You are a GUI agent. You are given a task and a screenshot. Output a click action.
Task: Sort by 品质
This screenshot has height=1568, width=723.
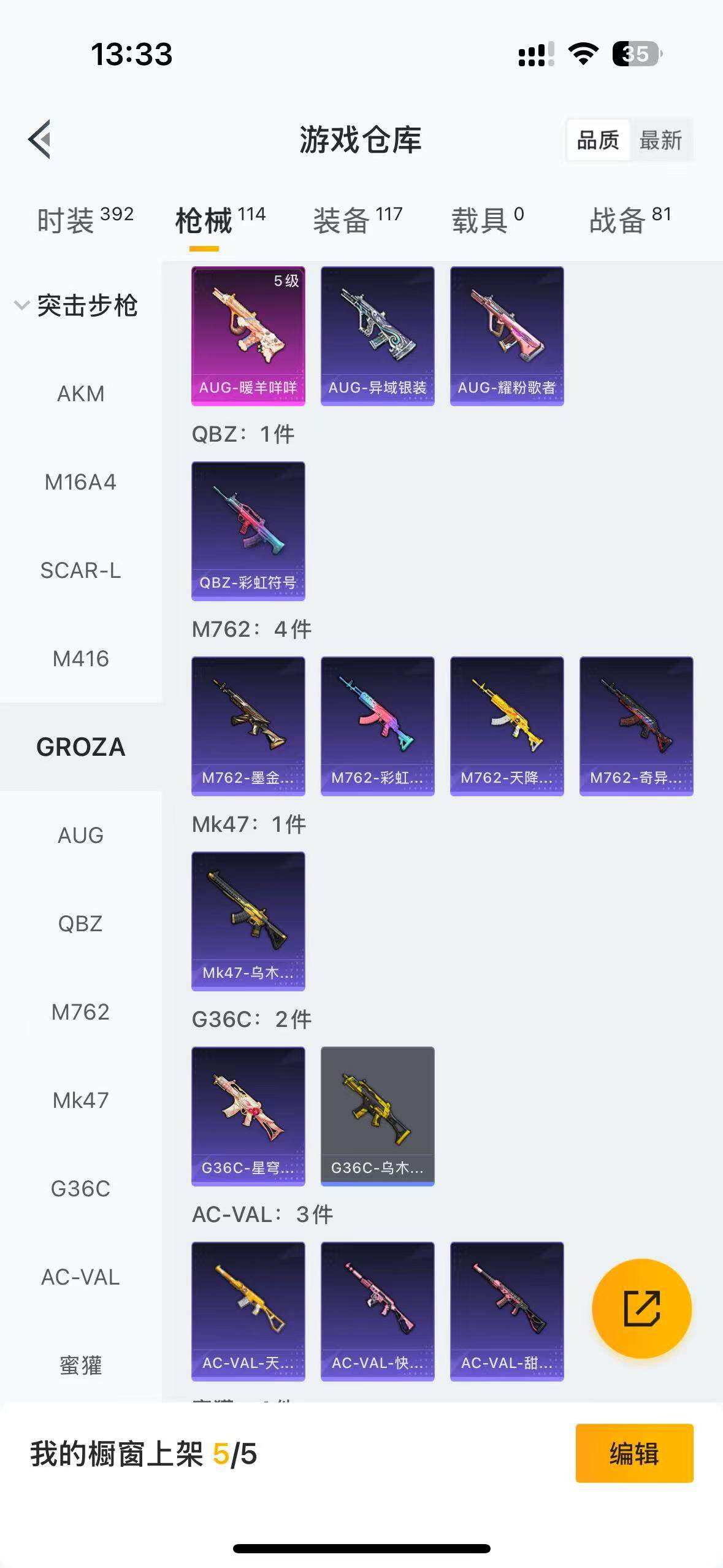[598, 140]
